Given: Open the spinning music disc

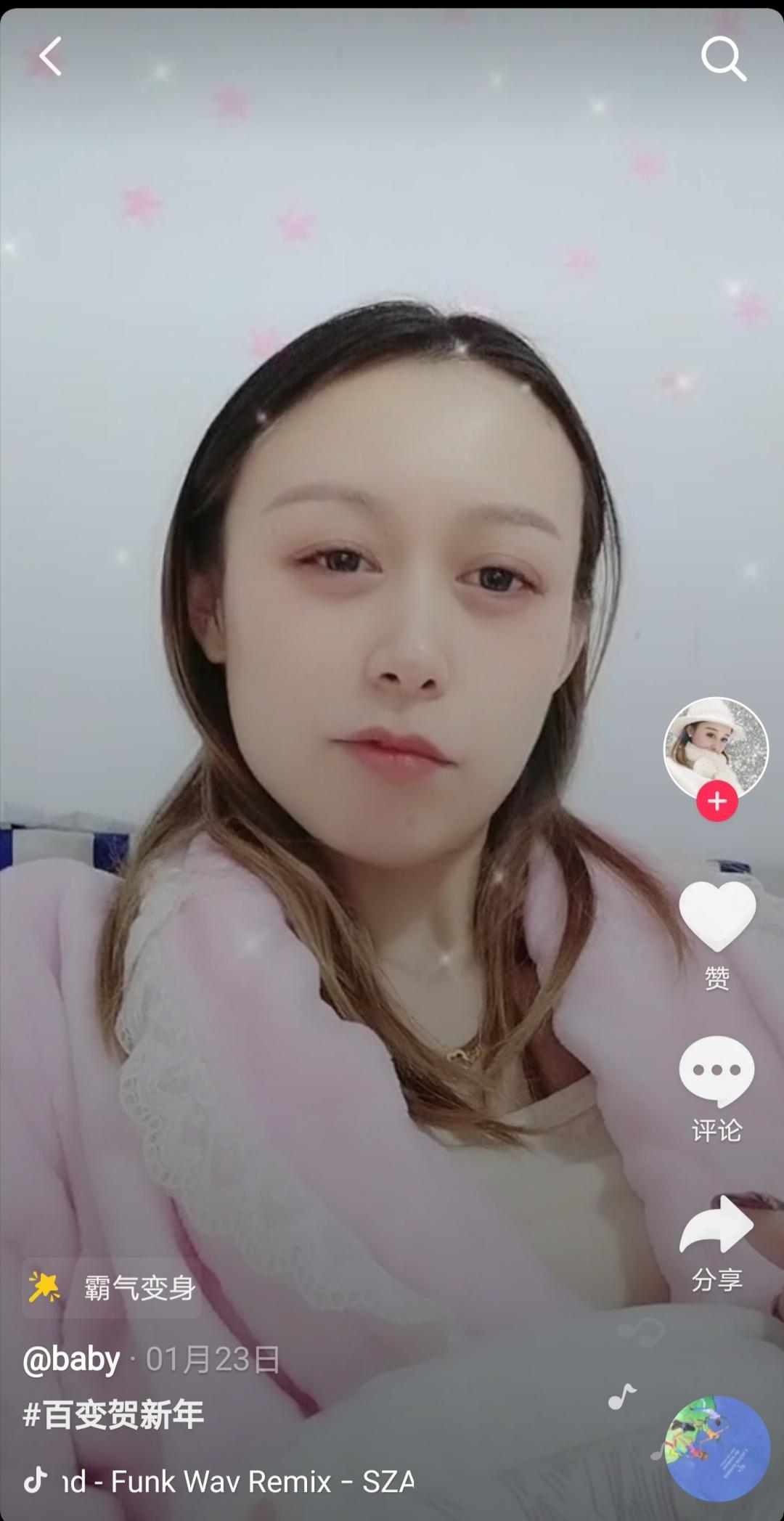Looking at the screenshot, I should (x=717, y=1448).
